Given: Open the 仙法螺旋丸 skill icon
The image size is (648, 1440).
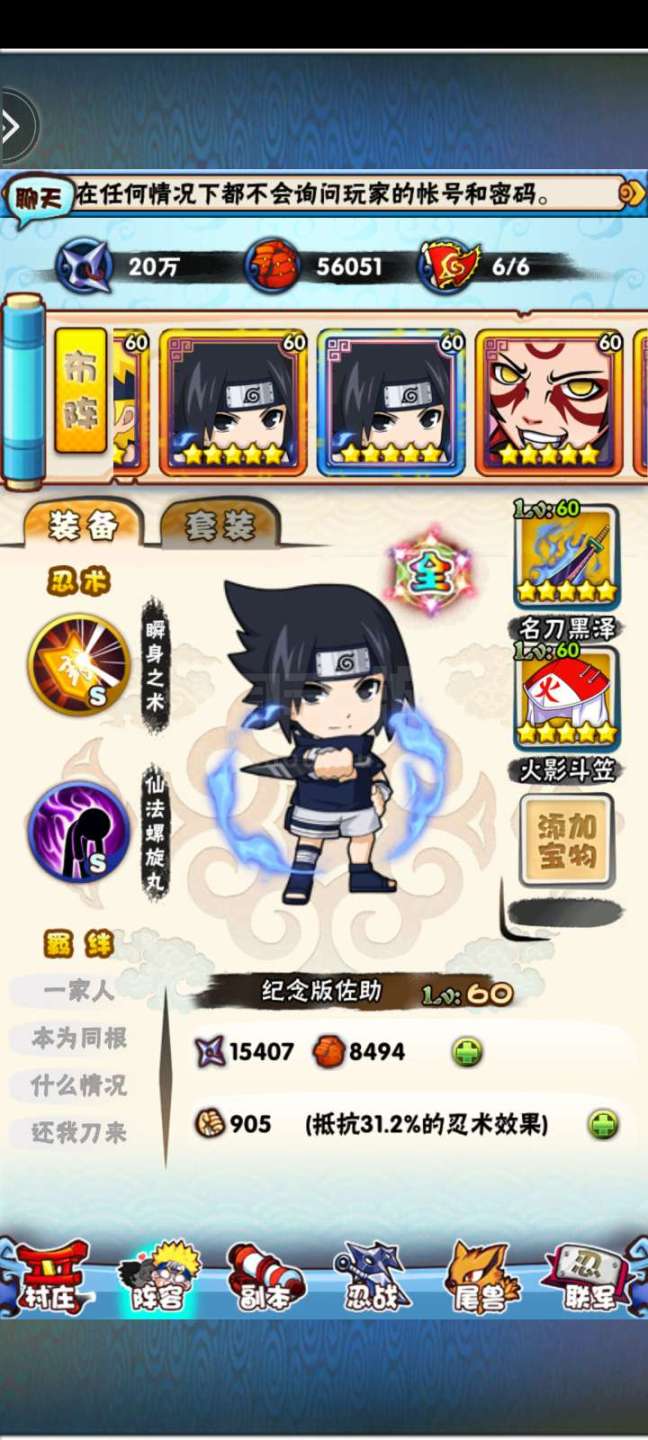Looking at the screenshot, I should [x=79, y=832].
